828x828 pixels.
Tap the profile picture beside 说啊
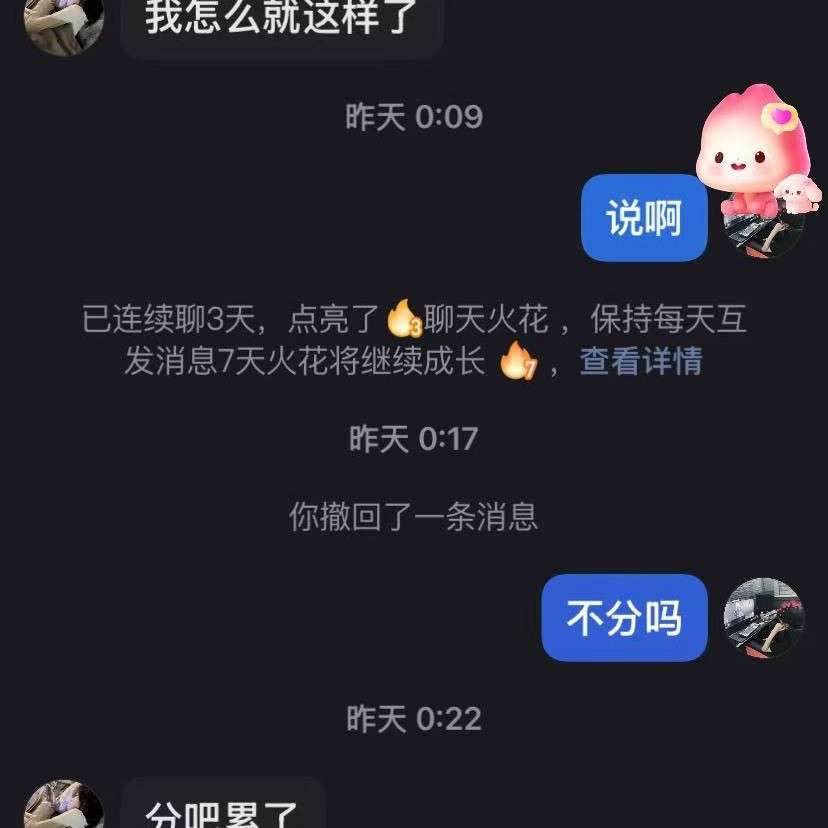[762, 222]
